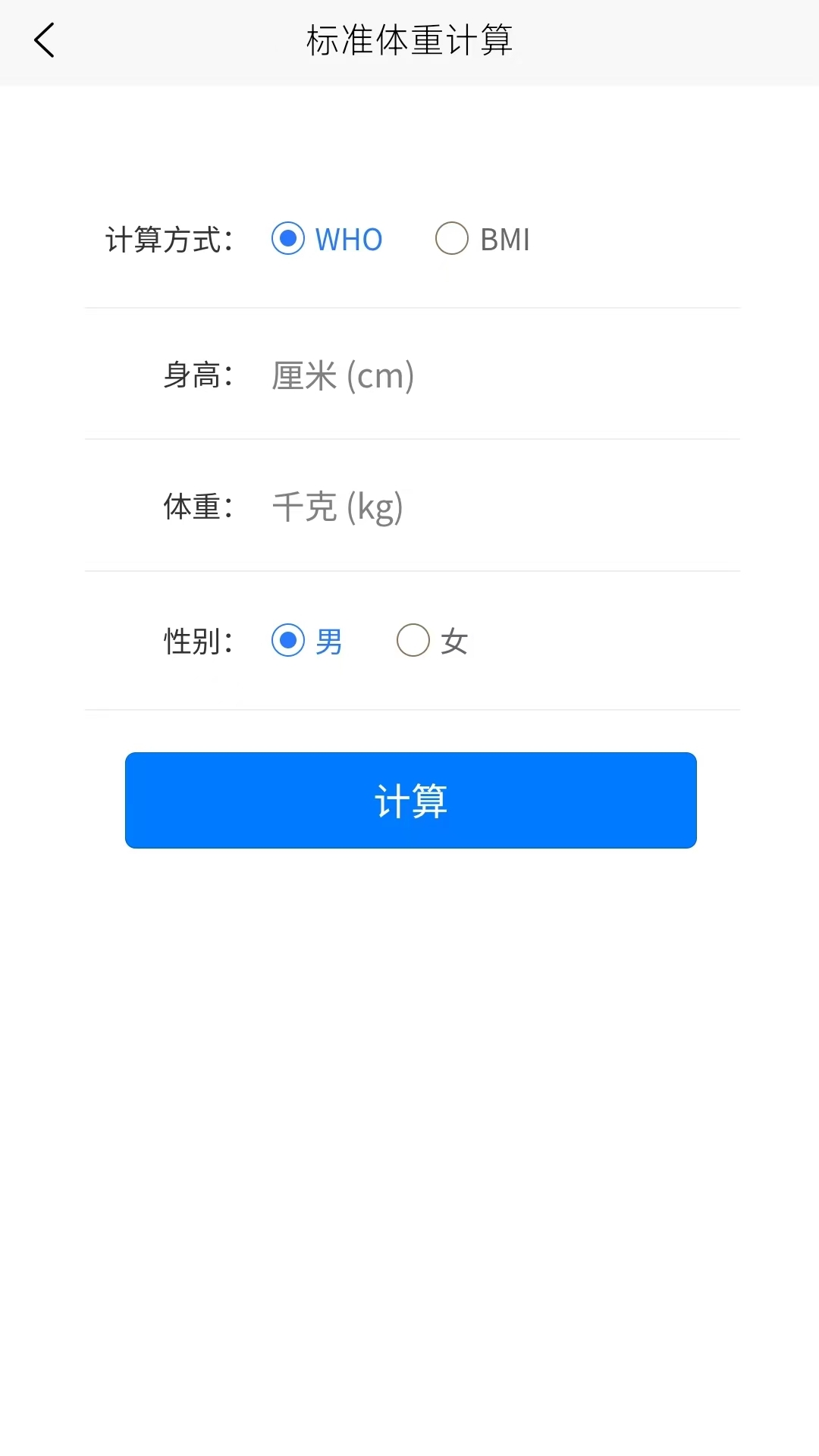Screen dimensions: 819x1456
Task: Click the 标准体重计算 title
Action: [x=409, y=42]
